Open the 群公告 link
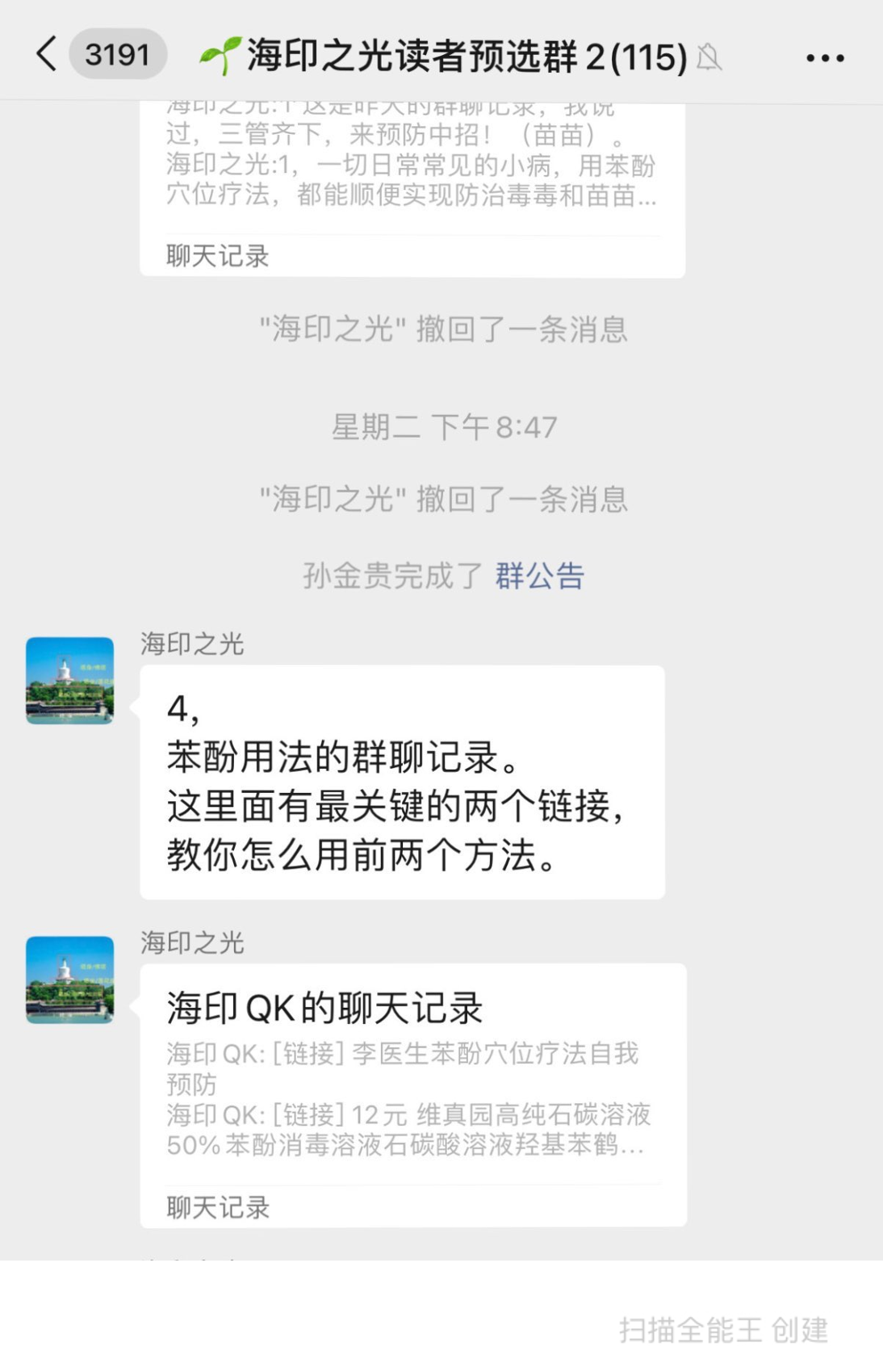 [539, 576]
